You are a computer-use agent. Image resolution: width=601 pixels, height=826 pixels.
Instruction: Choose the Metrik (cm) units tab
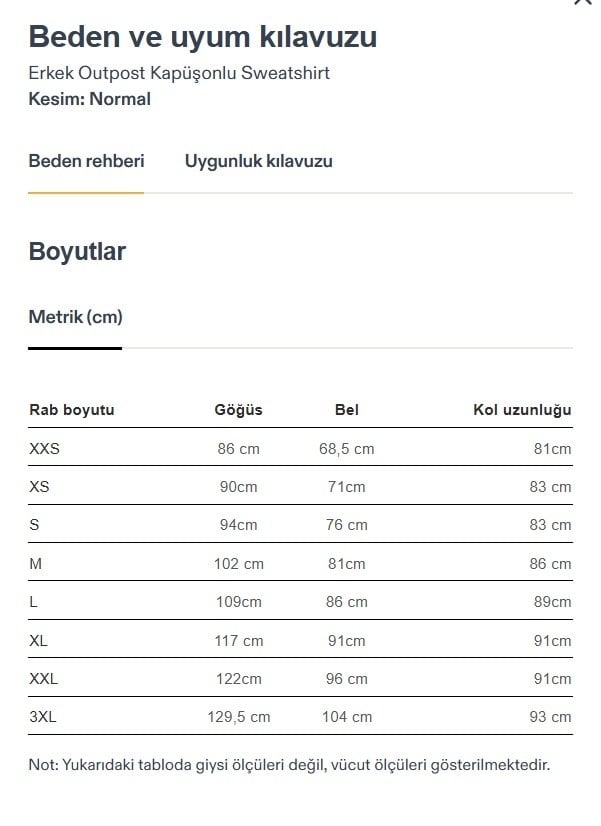pos(75,318)
